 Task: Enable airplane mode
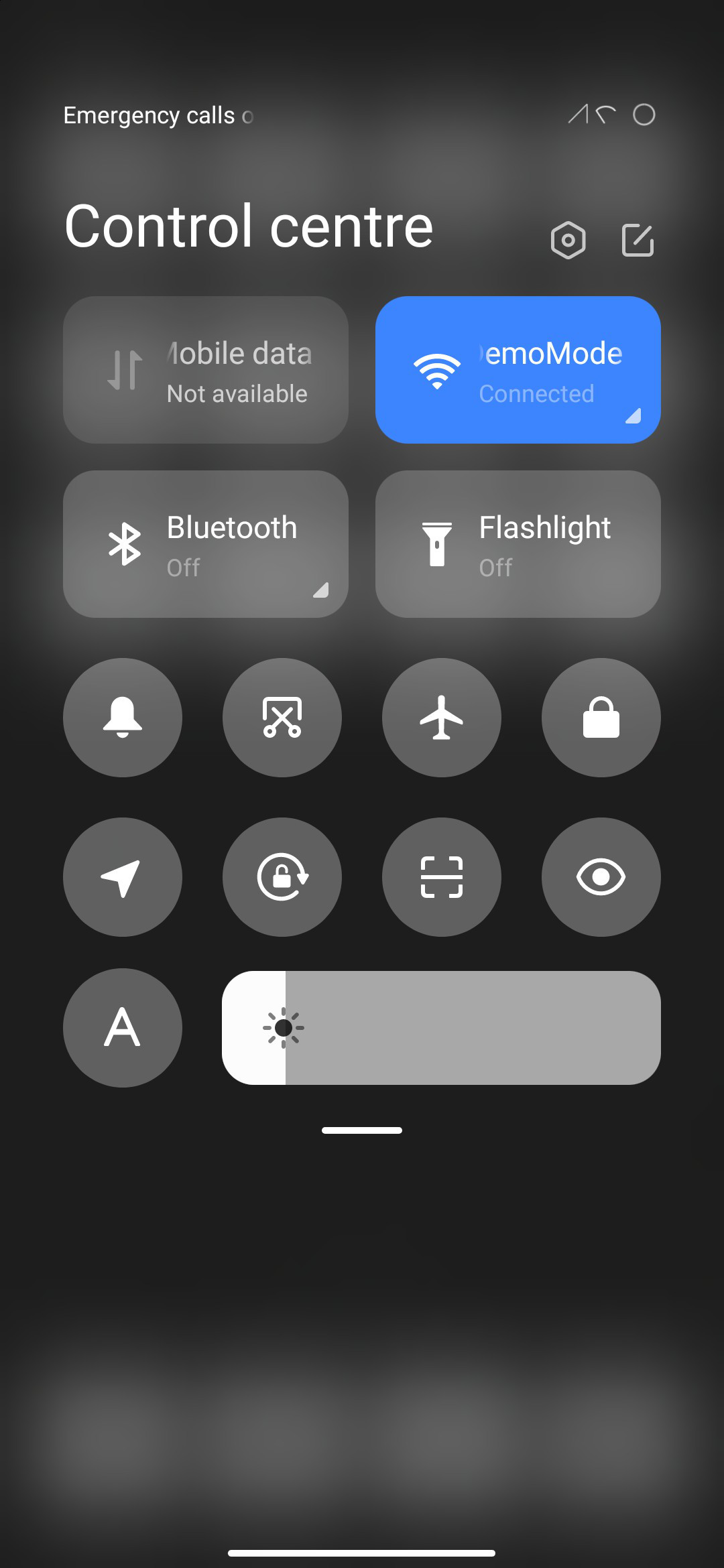point(442,718)
